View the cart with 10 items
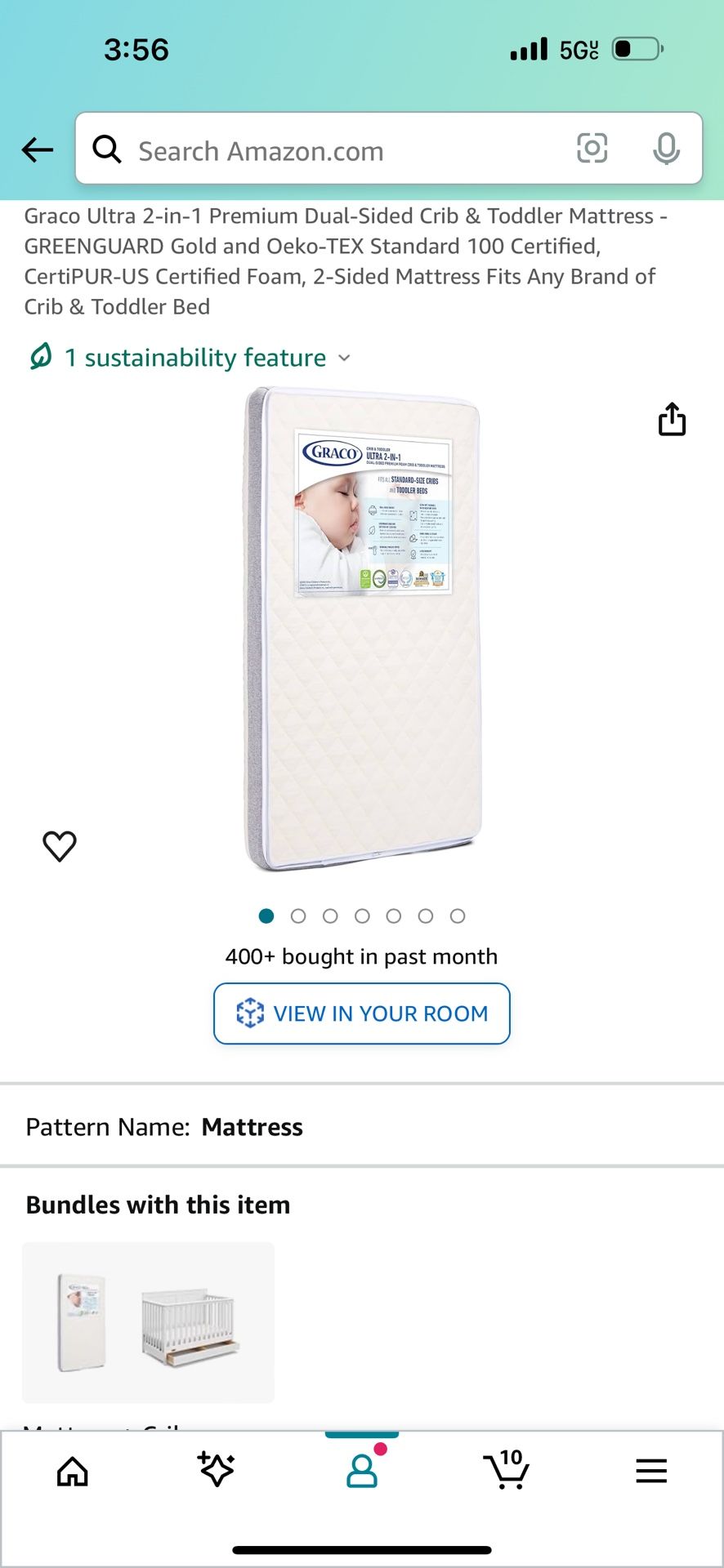The image size is (724, 1568). [507, 1469]
